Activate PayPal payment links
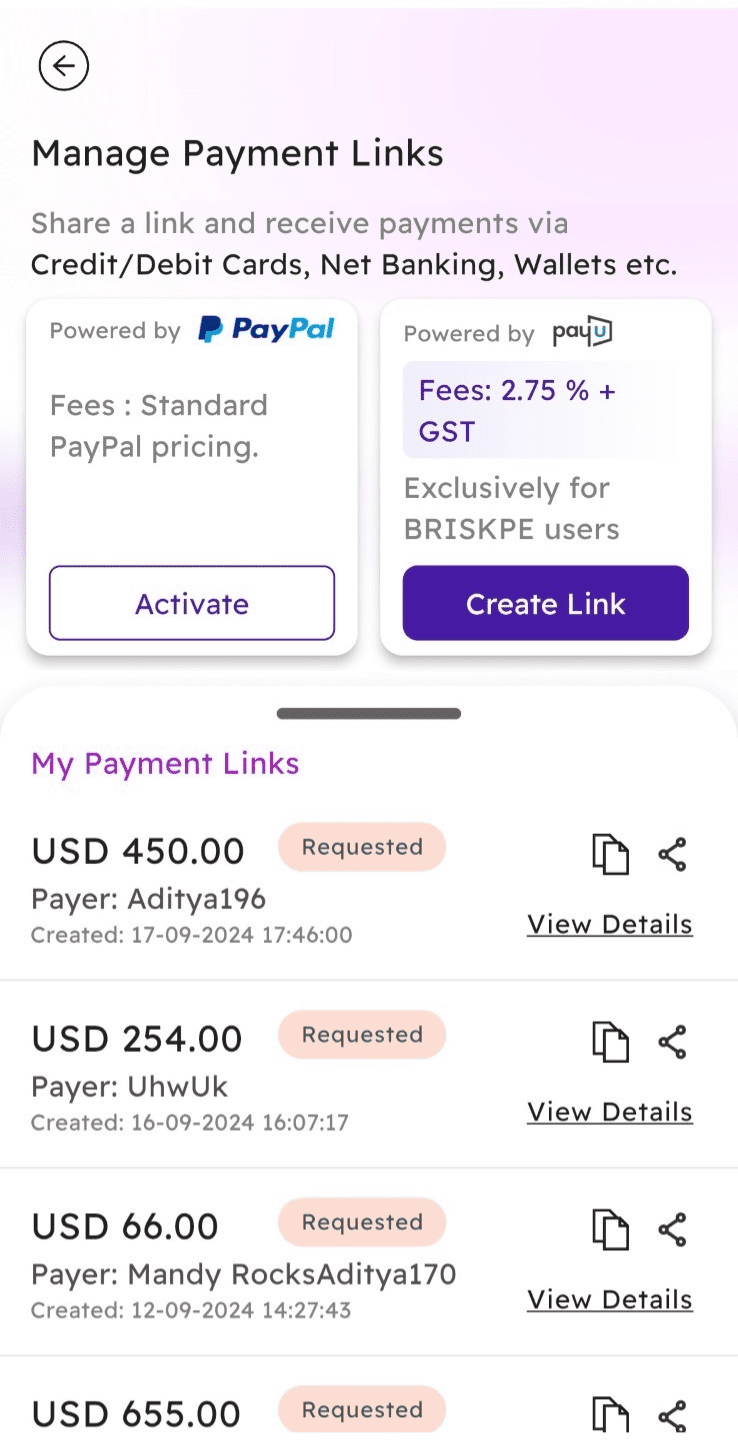Viewport: 738px width, 1450px height. coord(192,603)
